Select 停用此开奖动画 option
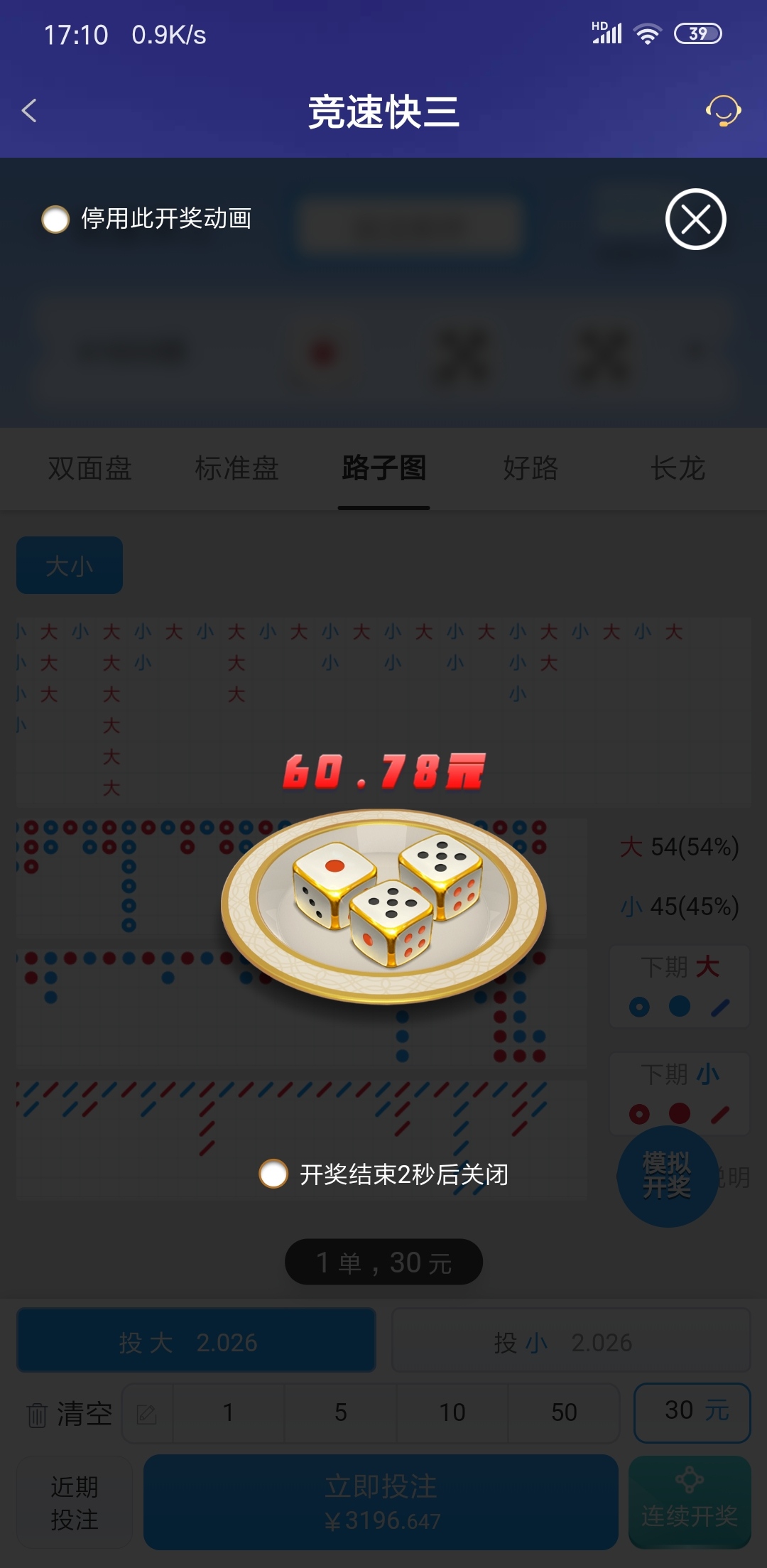 click(x=56, y=220)
